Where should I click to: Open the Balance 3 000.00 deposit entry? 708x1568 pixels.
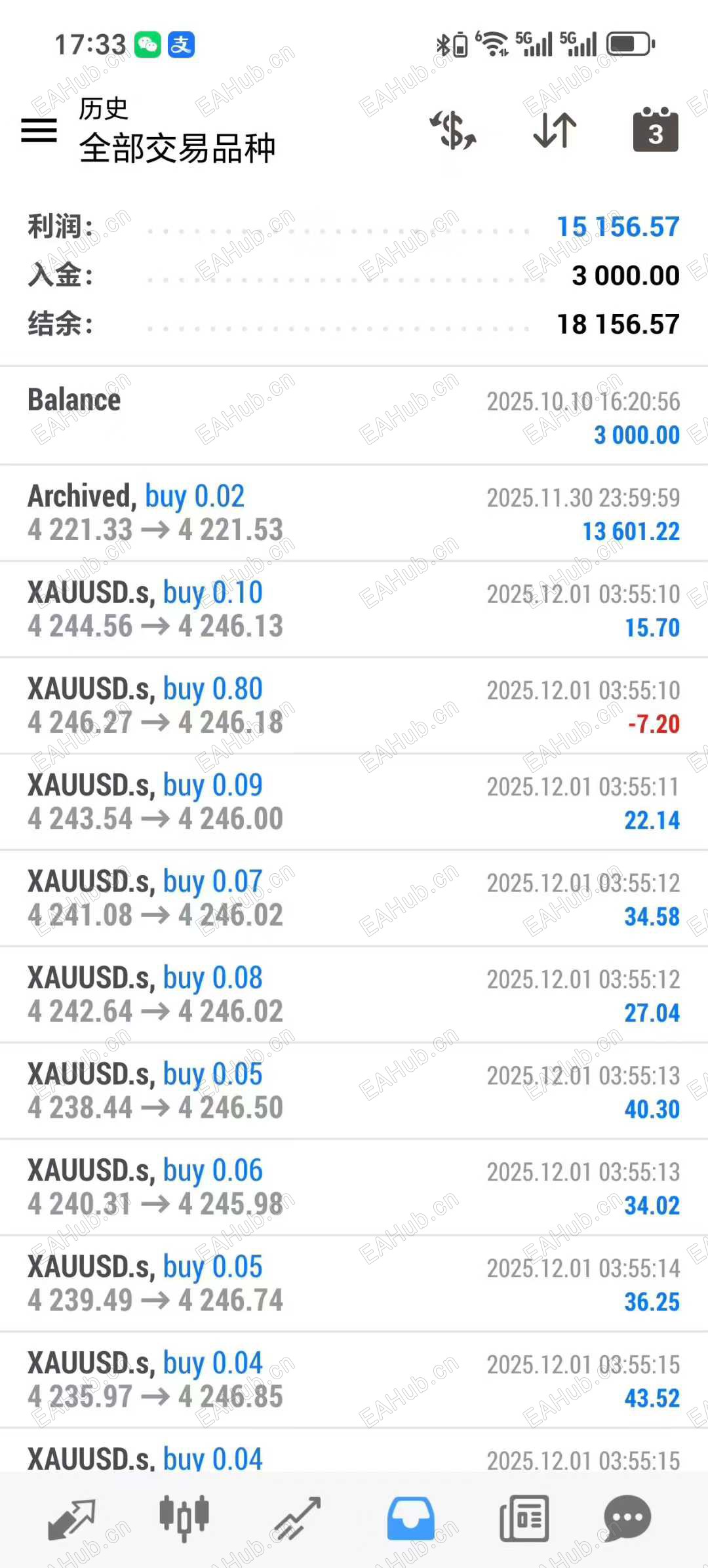pyautogui.click(x=354, y=417)
